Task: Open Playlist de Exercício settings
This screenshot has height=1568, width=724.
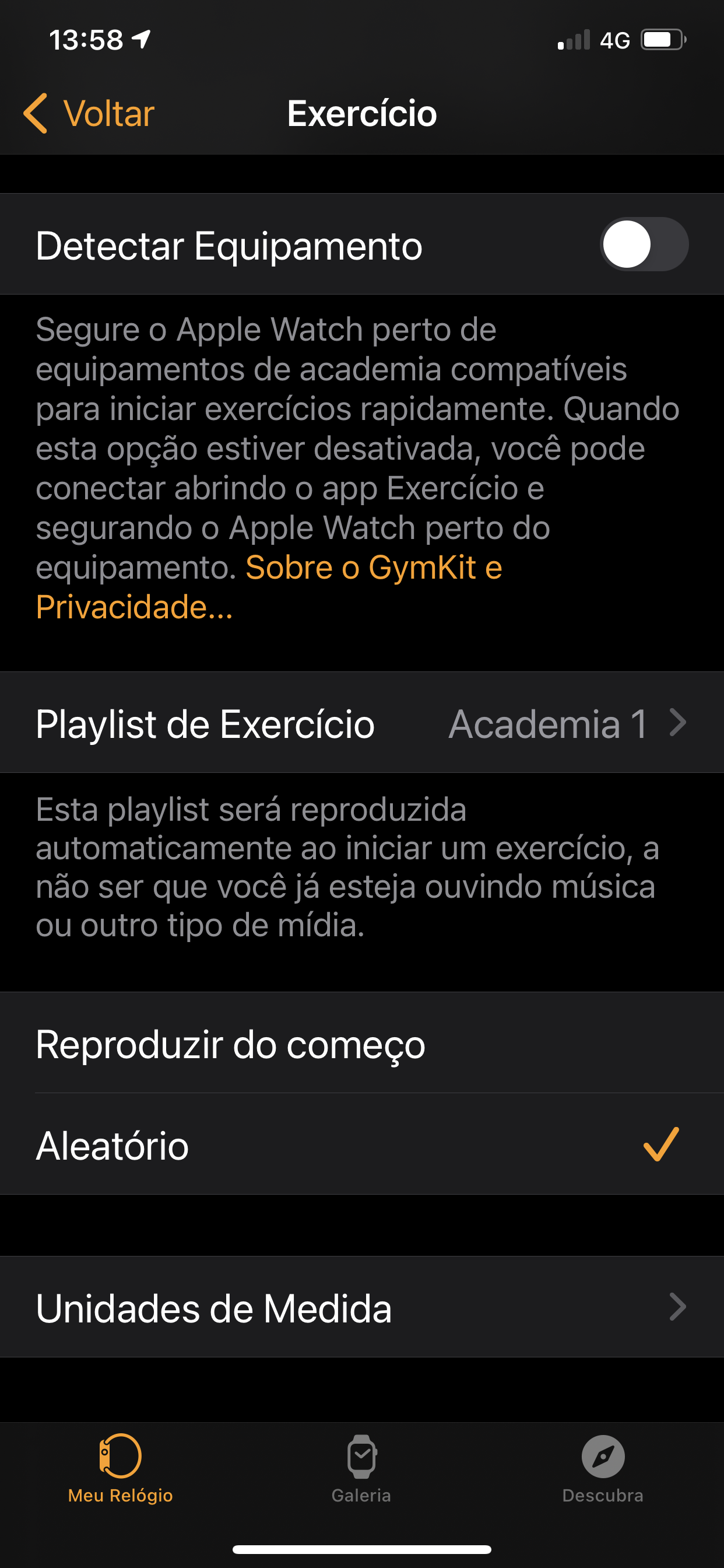Action: pos(361,723)
